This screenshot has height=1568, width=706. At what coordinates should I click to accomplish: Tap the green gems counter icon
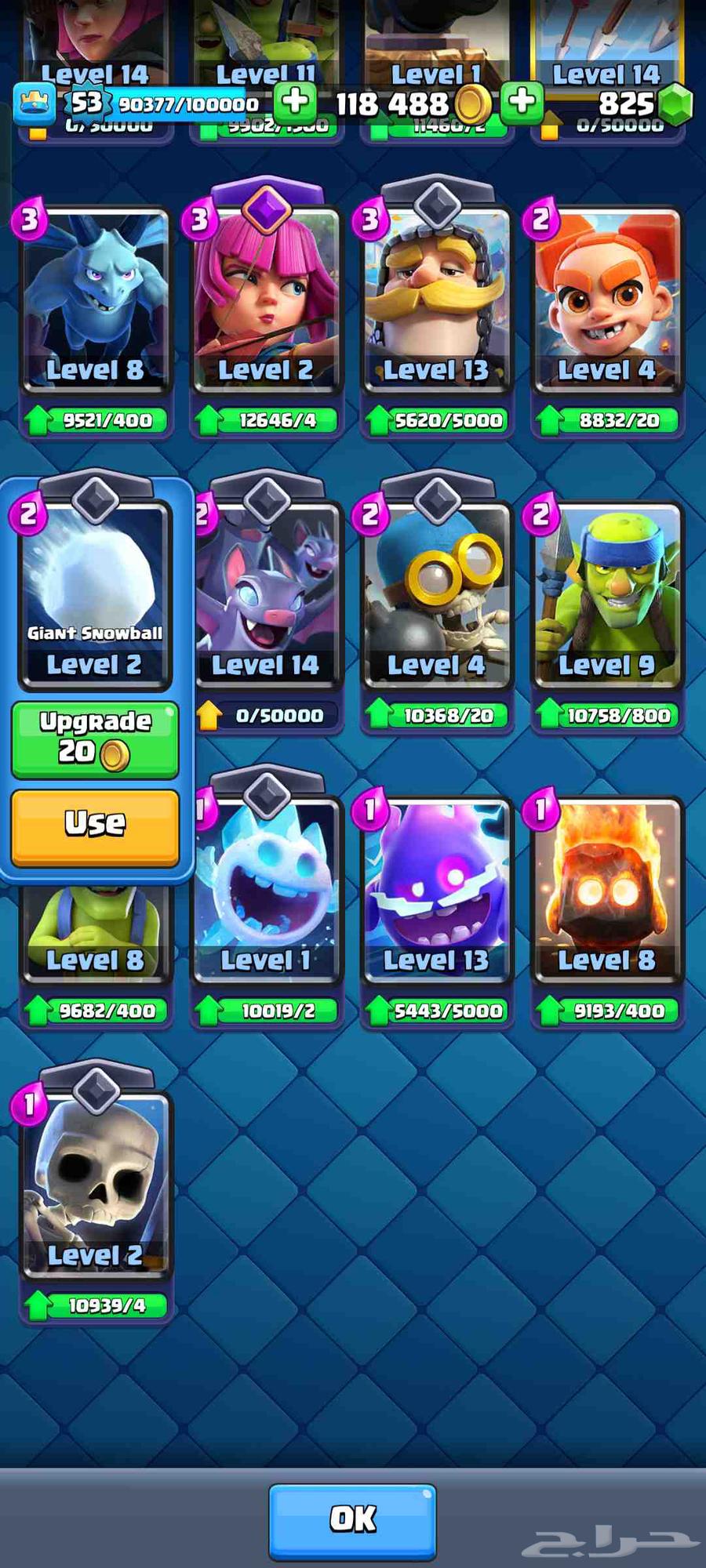tap(673, 103)
